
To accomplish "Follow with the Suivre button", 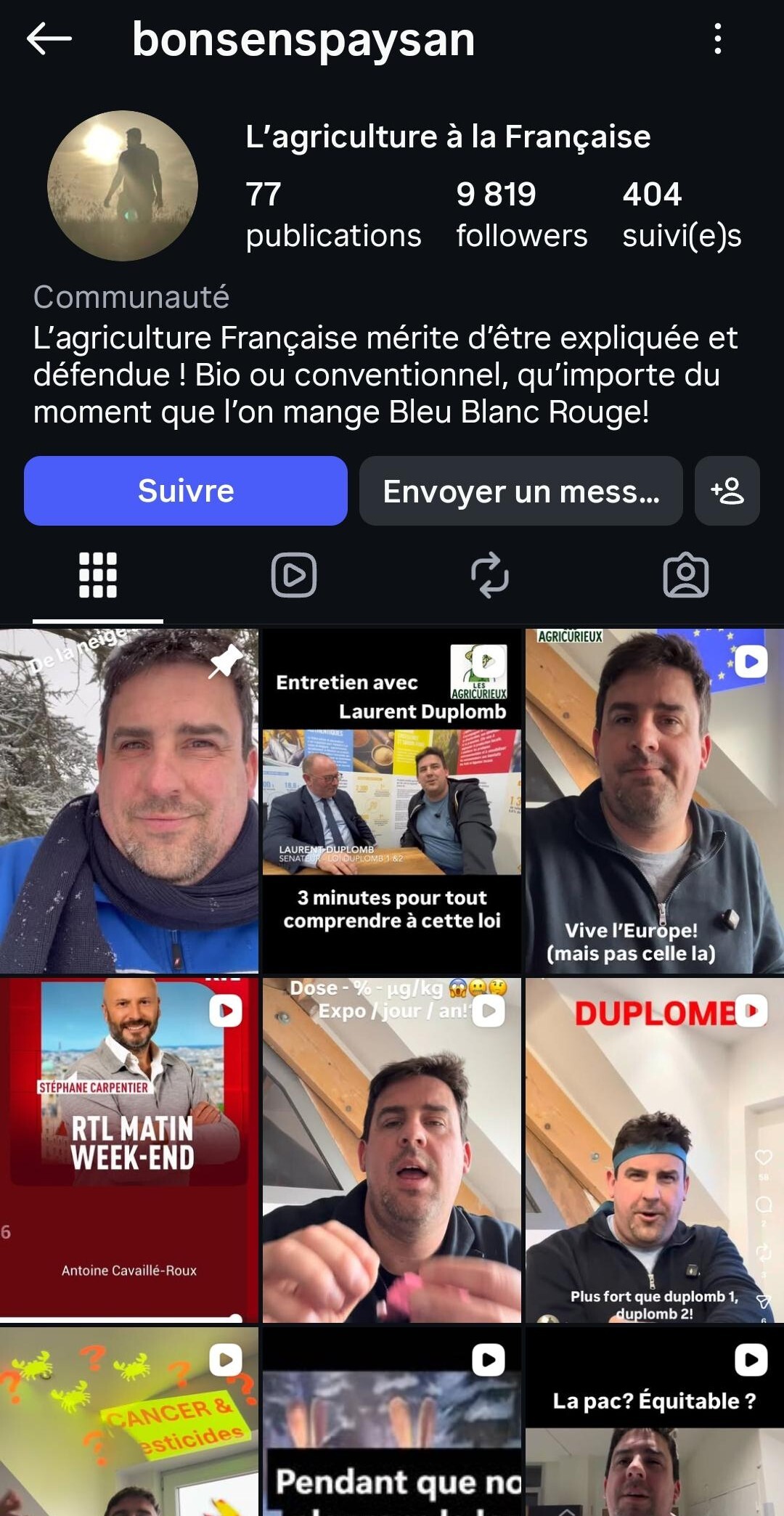I will 186,491.
